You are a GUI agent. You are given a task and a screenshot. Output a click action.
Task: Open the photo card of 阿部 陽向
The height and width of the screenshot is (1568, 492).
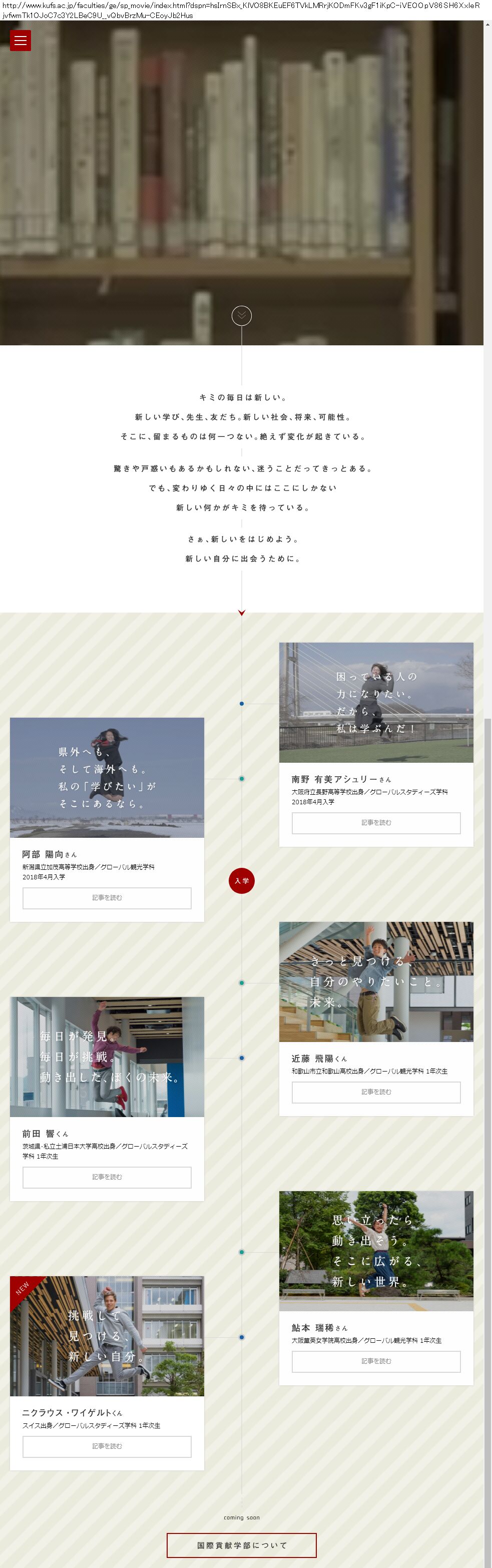pos(107,777)
